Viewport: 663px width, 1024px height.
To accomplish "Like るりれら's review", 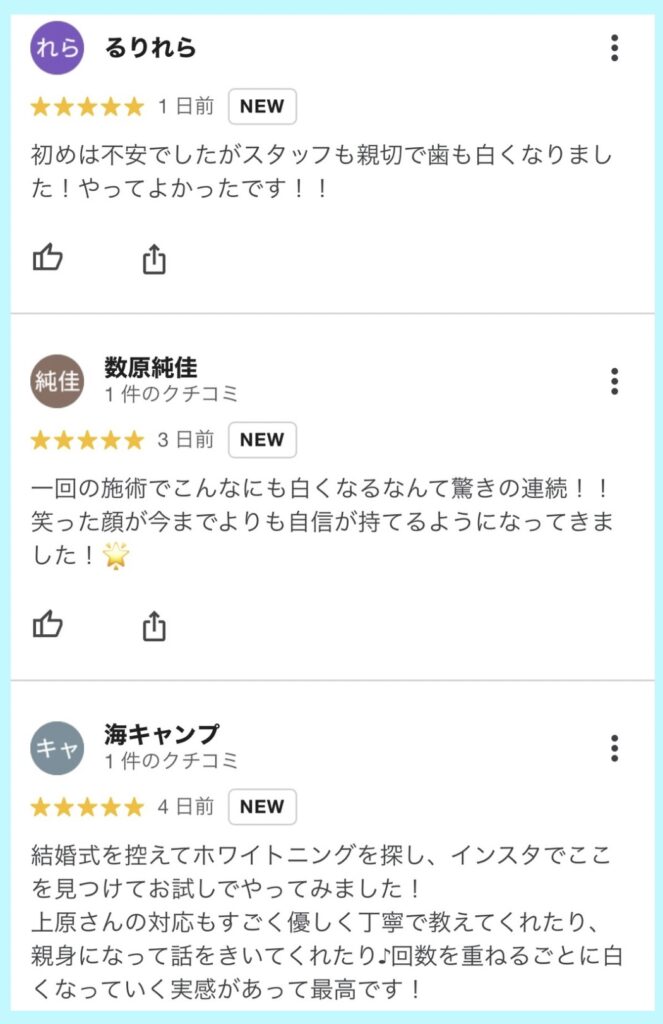I will [x=48, y=259].
